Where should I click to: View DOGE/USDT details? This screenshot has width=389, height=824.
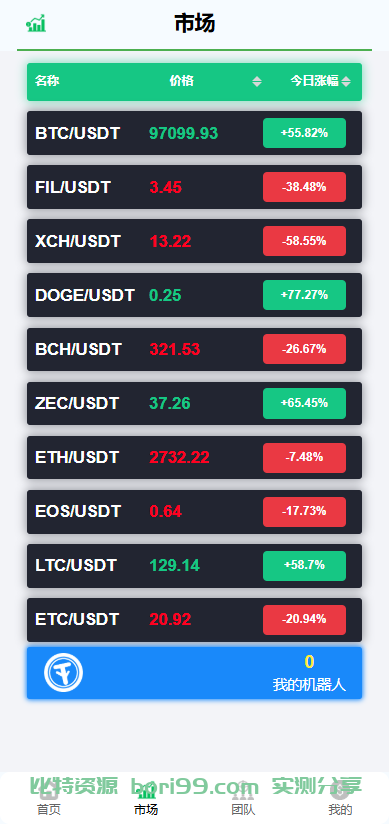(194, 295)
